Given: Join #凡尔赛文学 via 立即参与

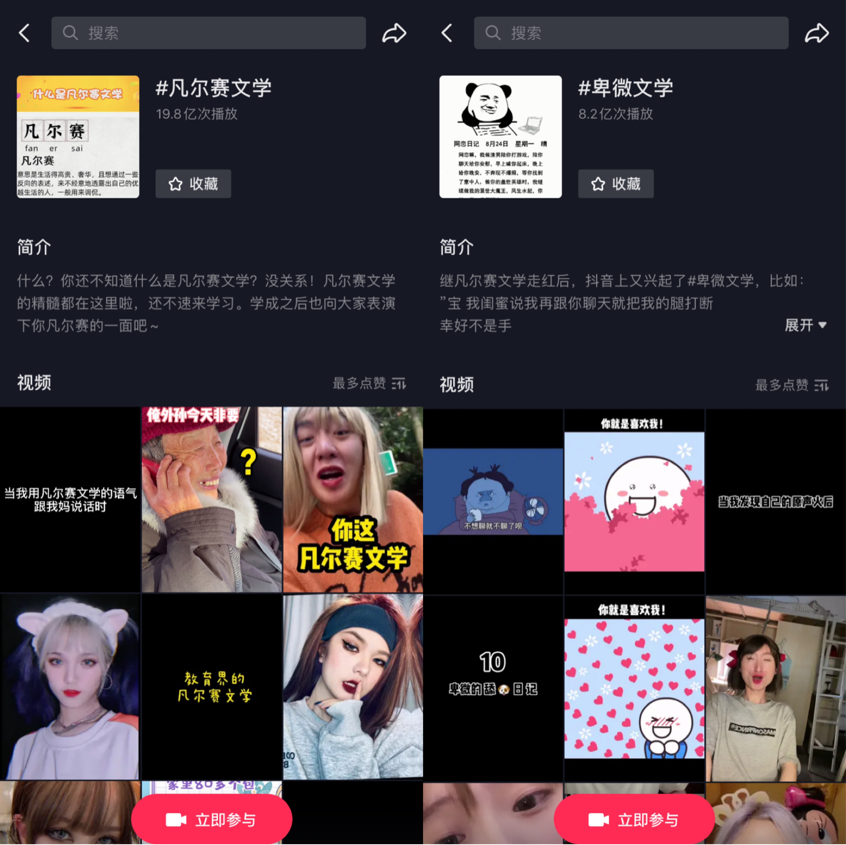Looking at the screenshot, I should click(211, 820).
